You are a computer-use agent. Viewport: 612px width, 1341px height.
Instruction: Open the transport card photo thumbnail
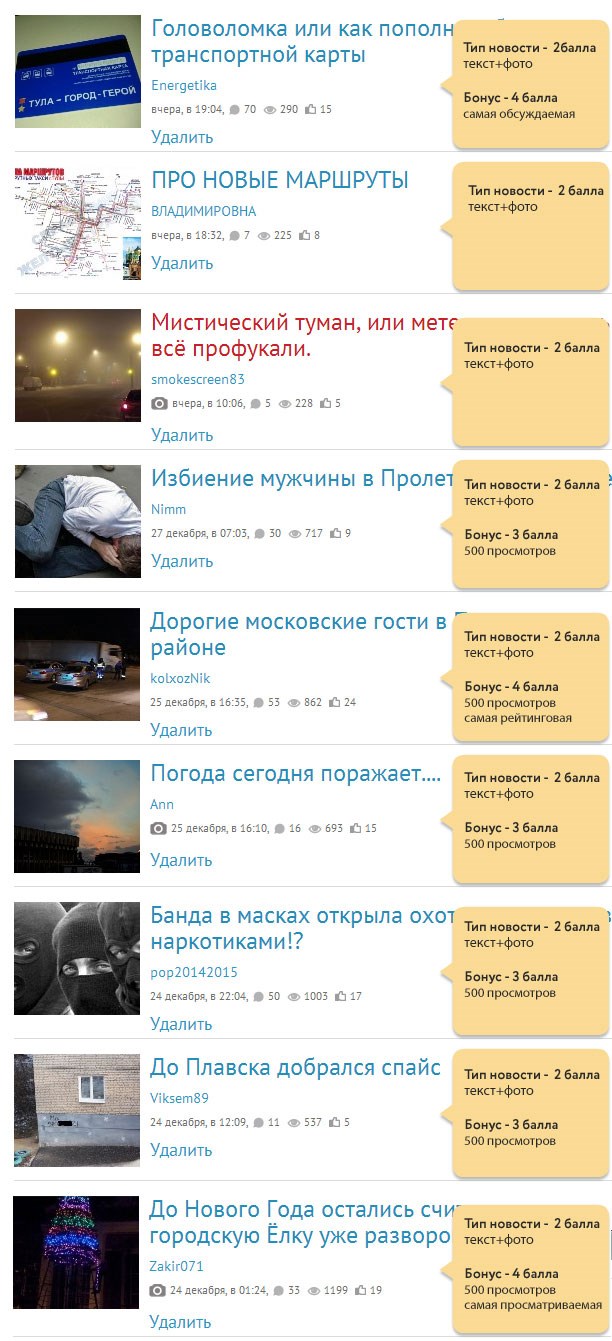point(77,71)
